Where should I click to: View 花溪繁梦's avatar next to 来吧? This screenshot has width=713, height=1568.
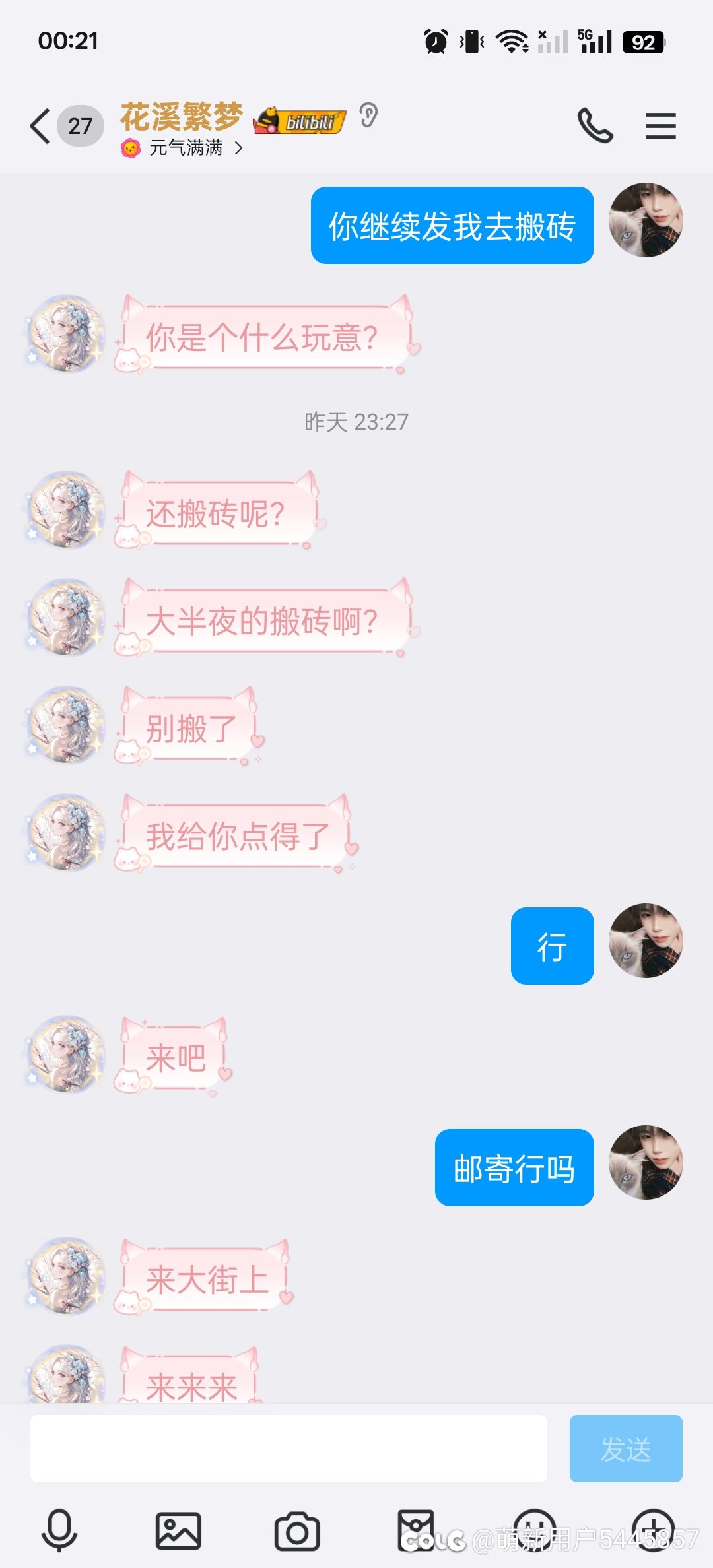[x=66, y=1054]
